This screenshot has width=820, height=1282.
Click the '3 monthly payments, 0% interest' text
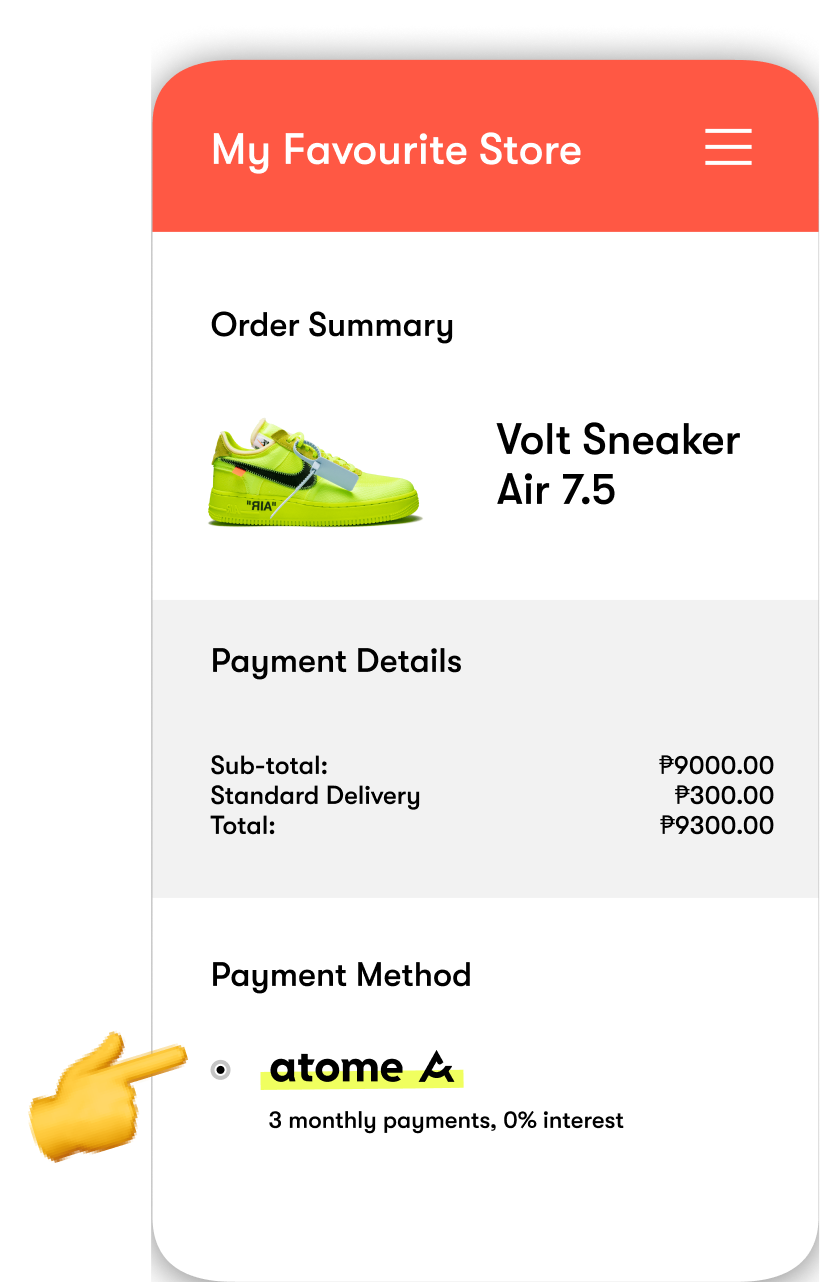(447, 1120)
